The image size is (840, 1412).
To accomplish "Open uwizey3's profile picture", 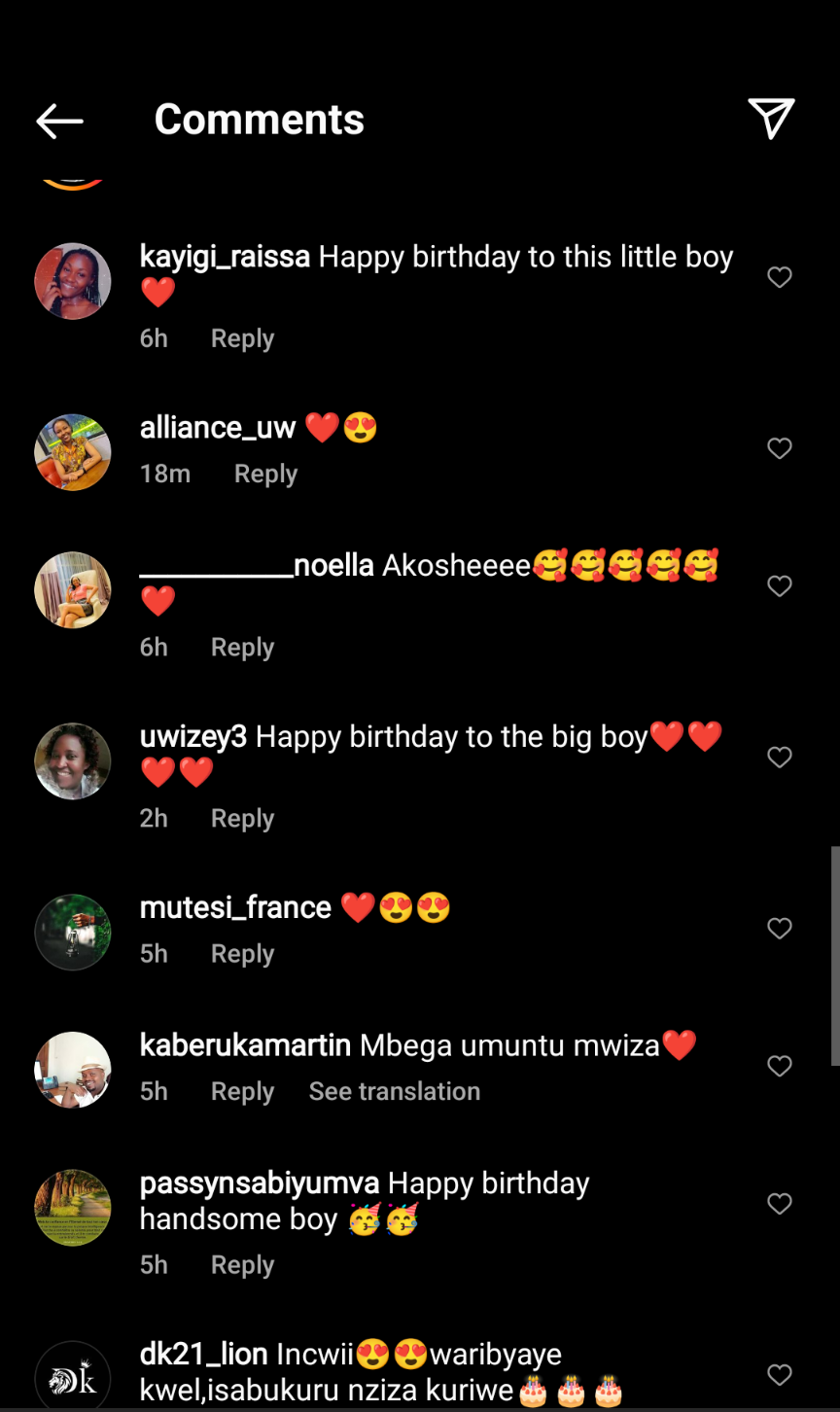I will pos(73,761).
